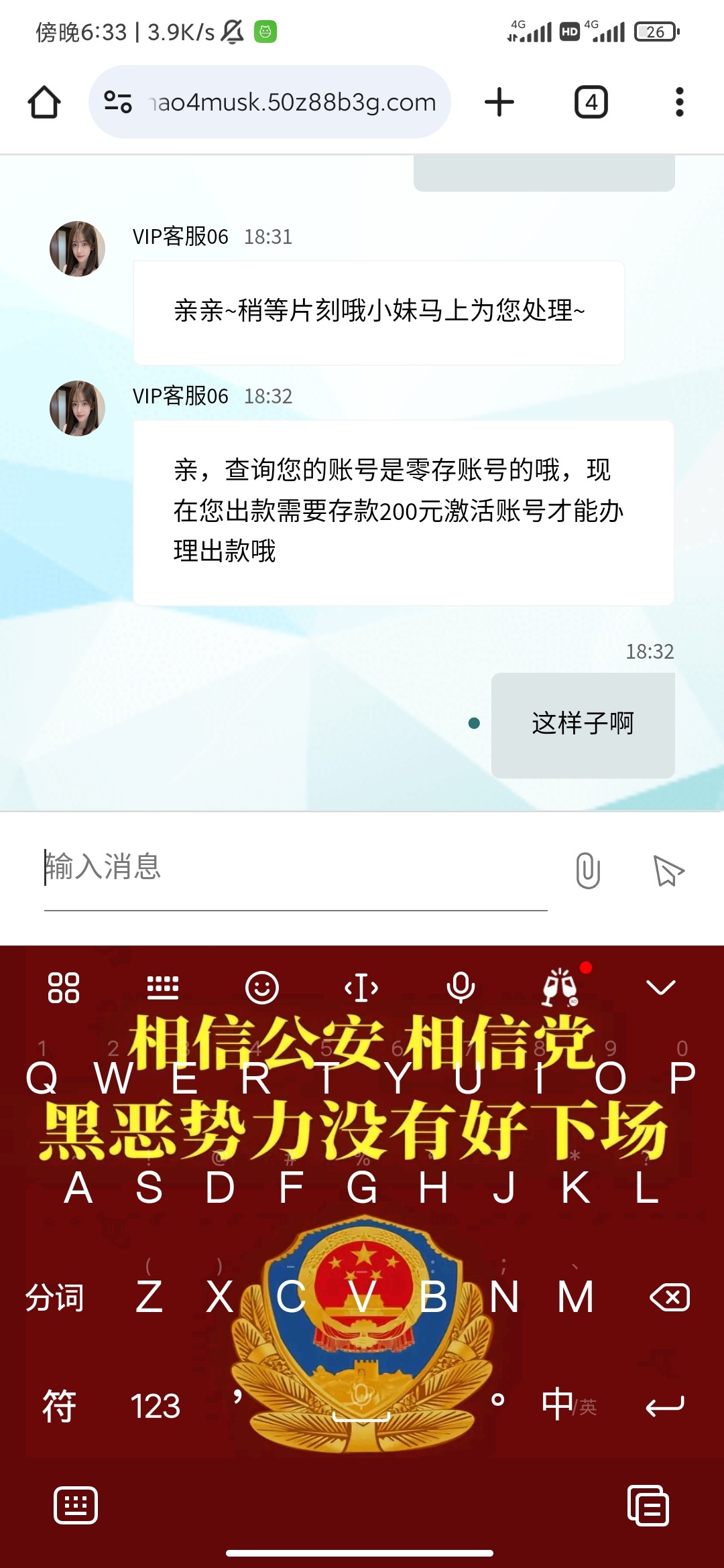724x1568 pixels.
Task: Collapse the keyboard with the down chevron
Action: pyautogui.click(x=660, y=988)
